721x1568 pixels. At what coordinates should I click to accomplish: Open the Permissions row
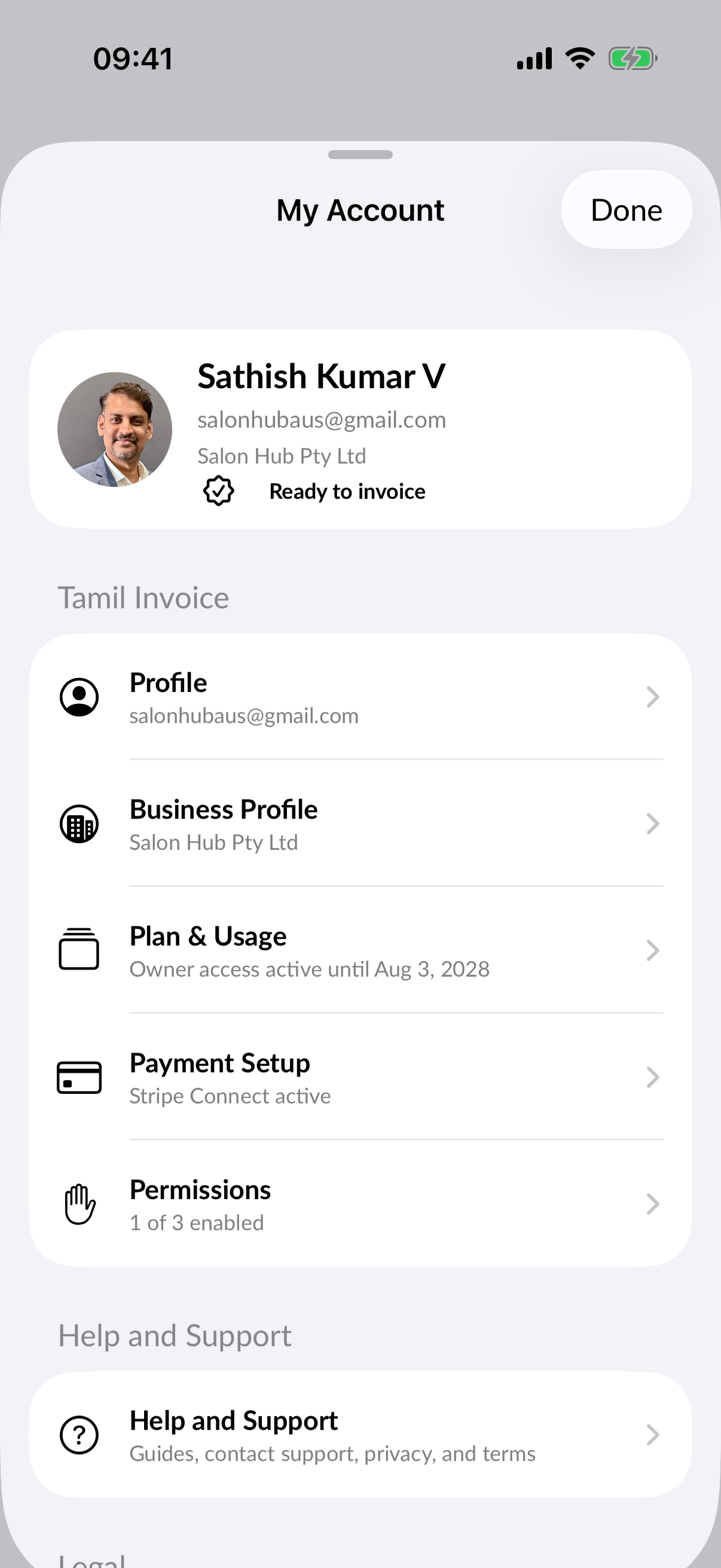360,1203
